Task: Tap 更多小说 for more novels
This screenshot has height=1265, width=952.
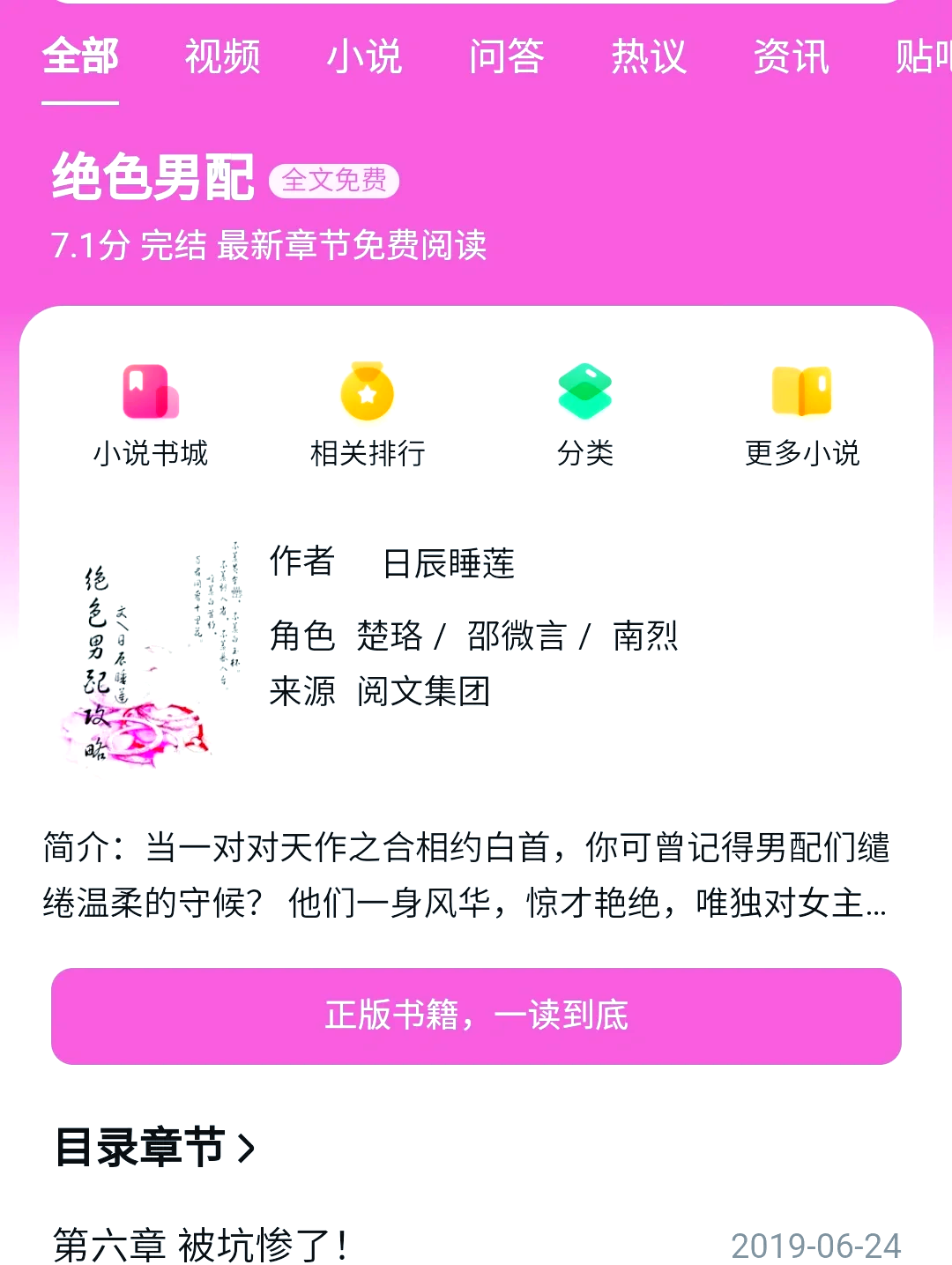Action: click(x=801, y=414)
